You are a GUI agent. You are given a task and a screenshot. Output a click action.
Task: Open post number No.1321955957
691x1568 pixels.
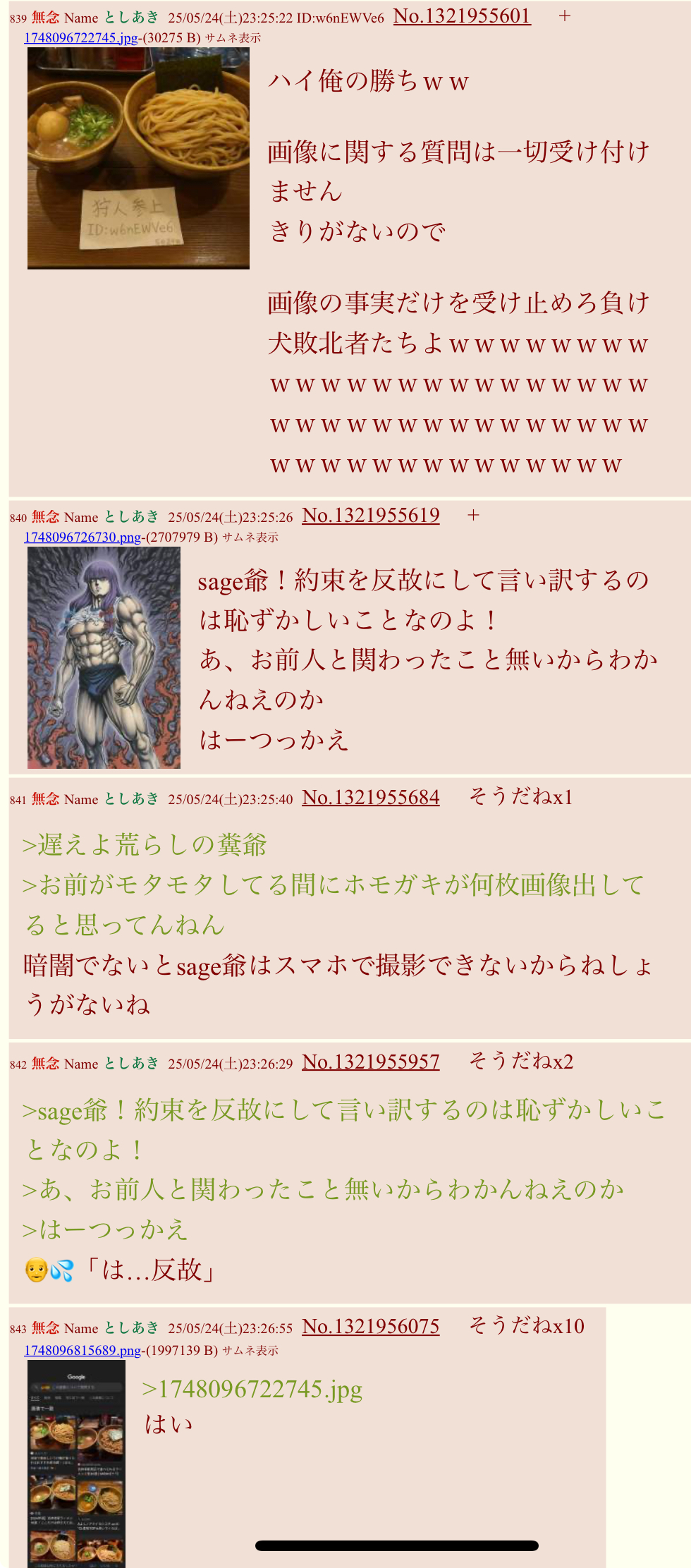370,1062
